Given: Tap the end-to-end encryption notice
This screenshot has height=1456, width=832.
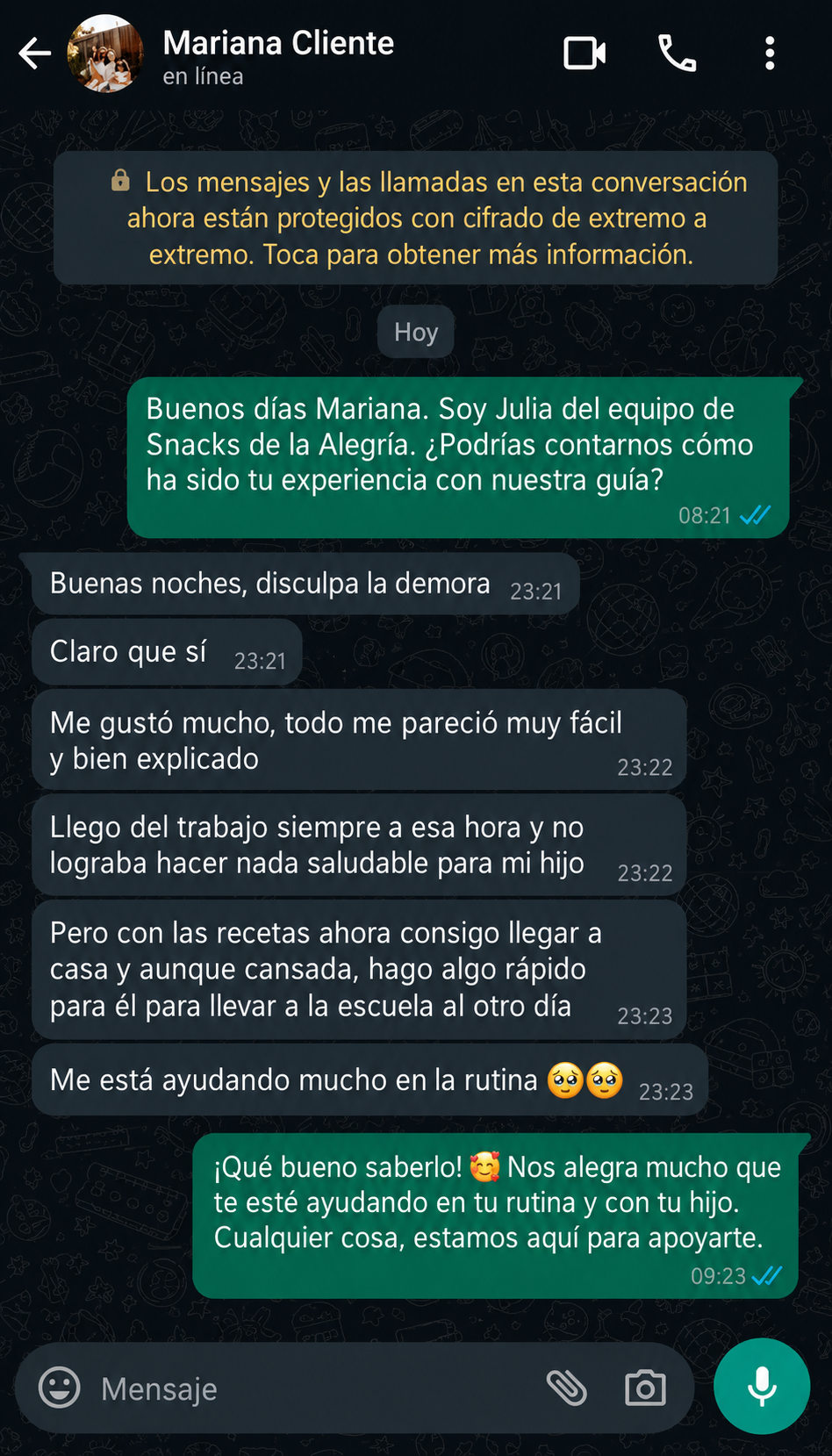Looking at the screenshot, I should (416, 218).
